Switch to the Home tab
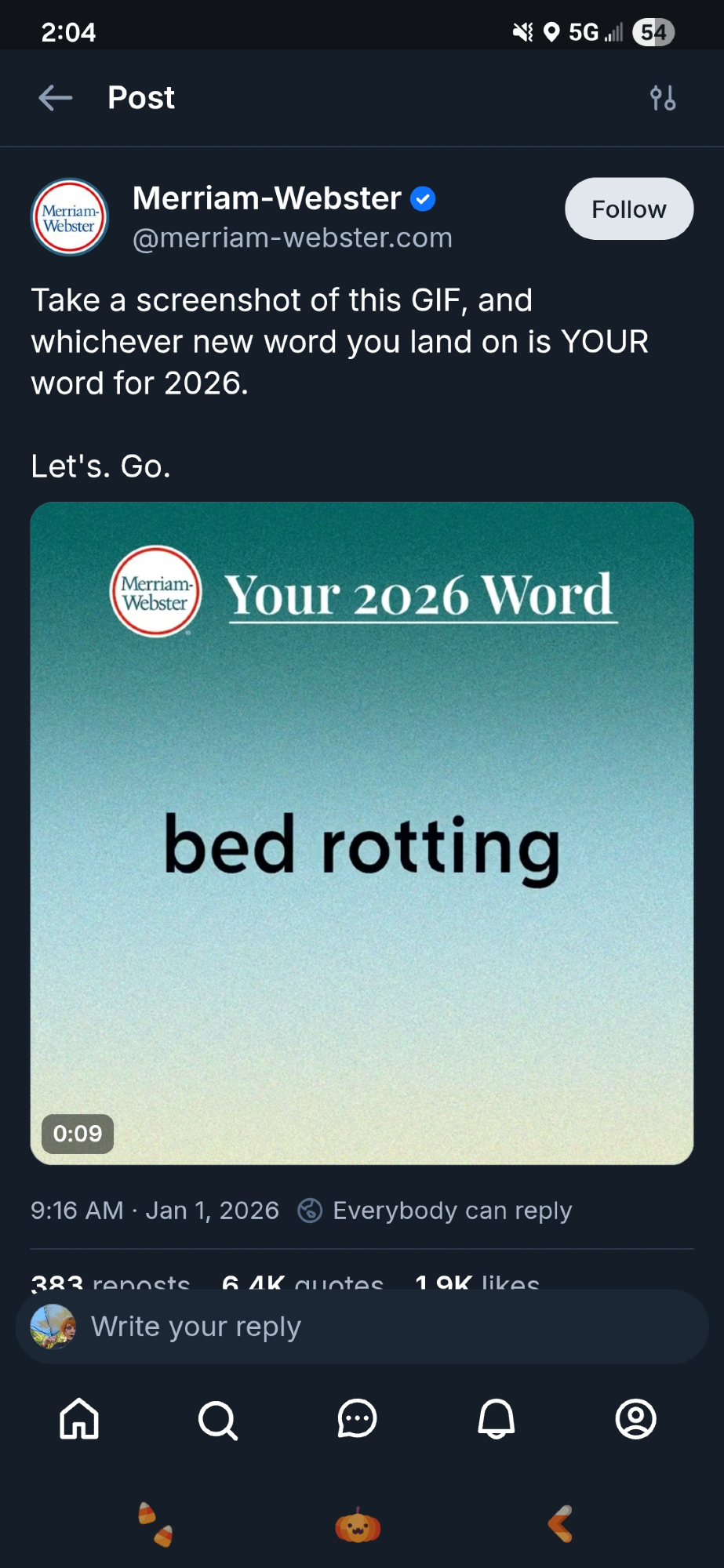Screen dimensions: 724x1568 [79, 1419]
